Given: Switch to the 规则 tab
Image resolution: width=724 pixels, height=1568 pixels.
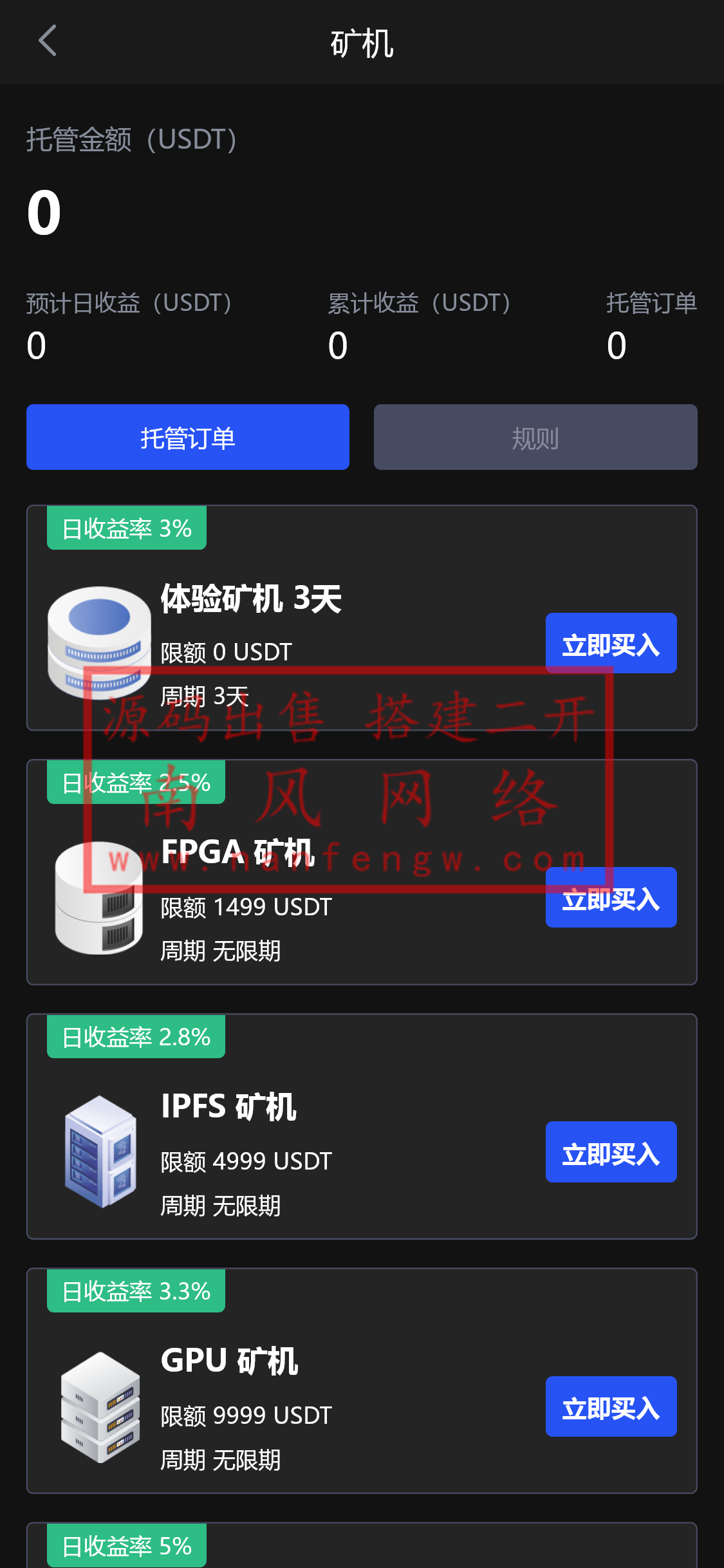Looking at the screenshot, I should pyautogui.click(x=535, y=437).
